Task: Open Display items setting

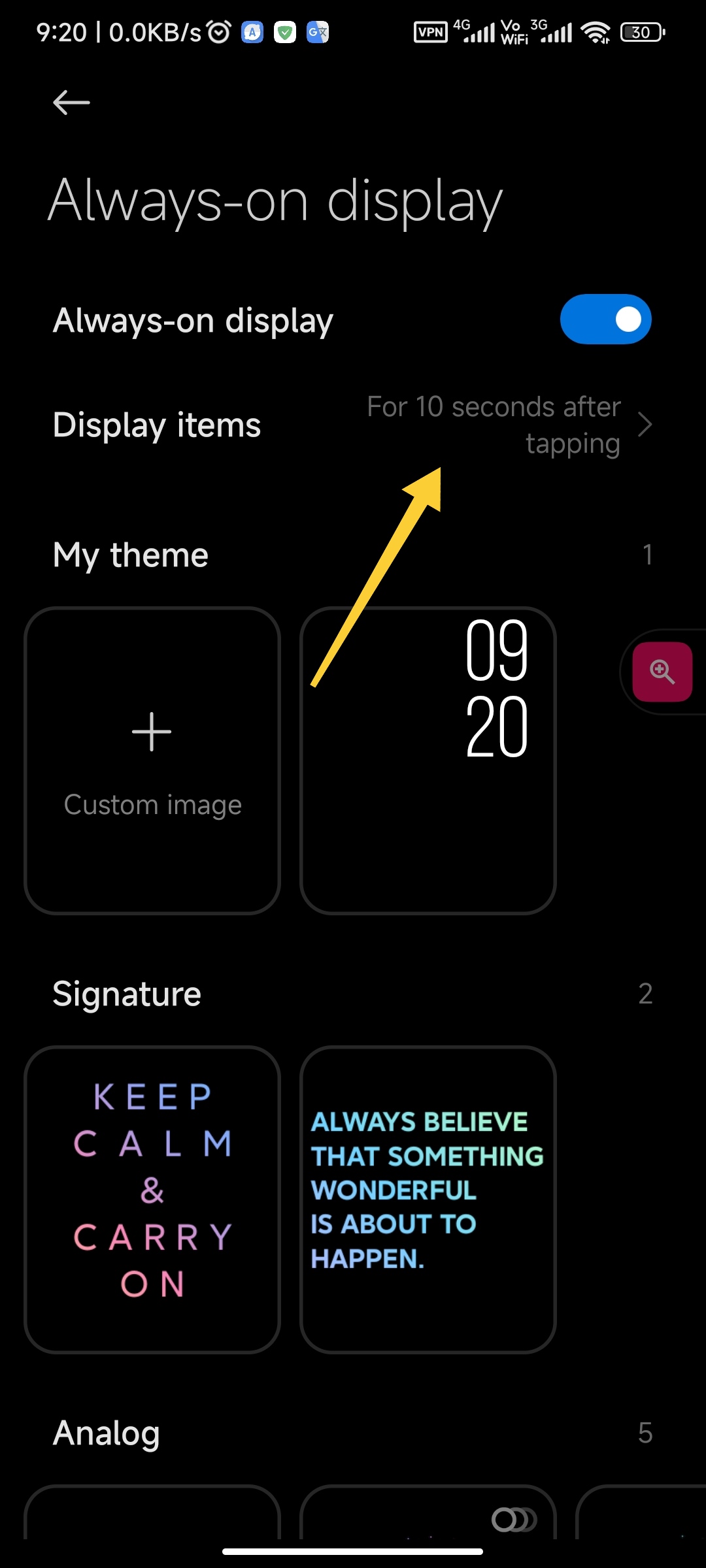Action: pyautogui.click(x=353, y=425)
